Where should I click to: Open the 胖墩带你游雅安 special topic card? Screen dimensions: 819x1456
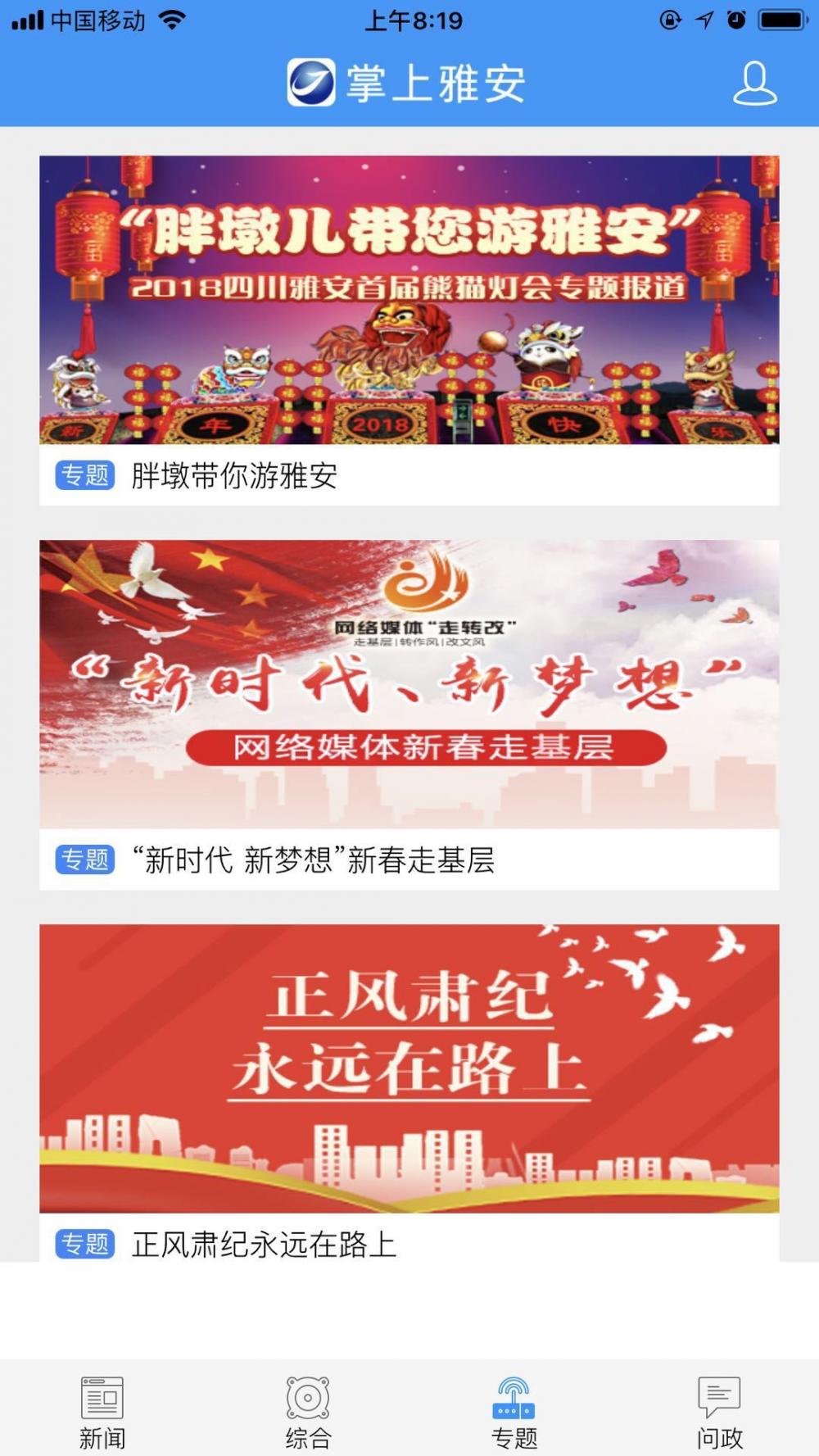pos(409,330)
